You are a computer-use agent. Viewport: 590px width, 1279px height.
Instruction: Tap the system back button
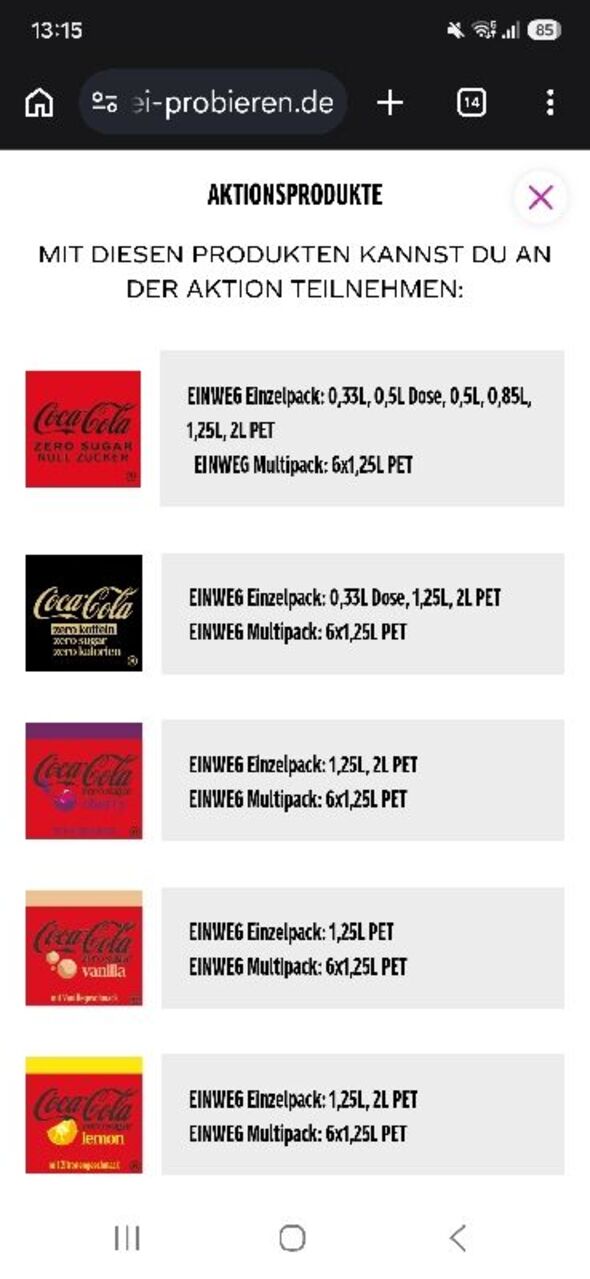458,1238
